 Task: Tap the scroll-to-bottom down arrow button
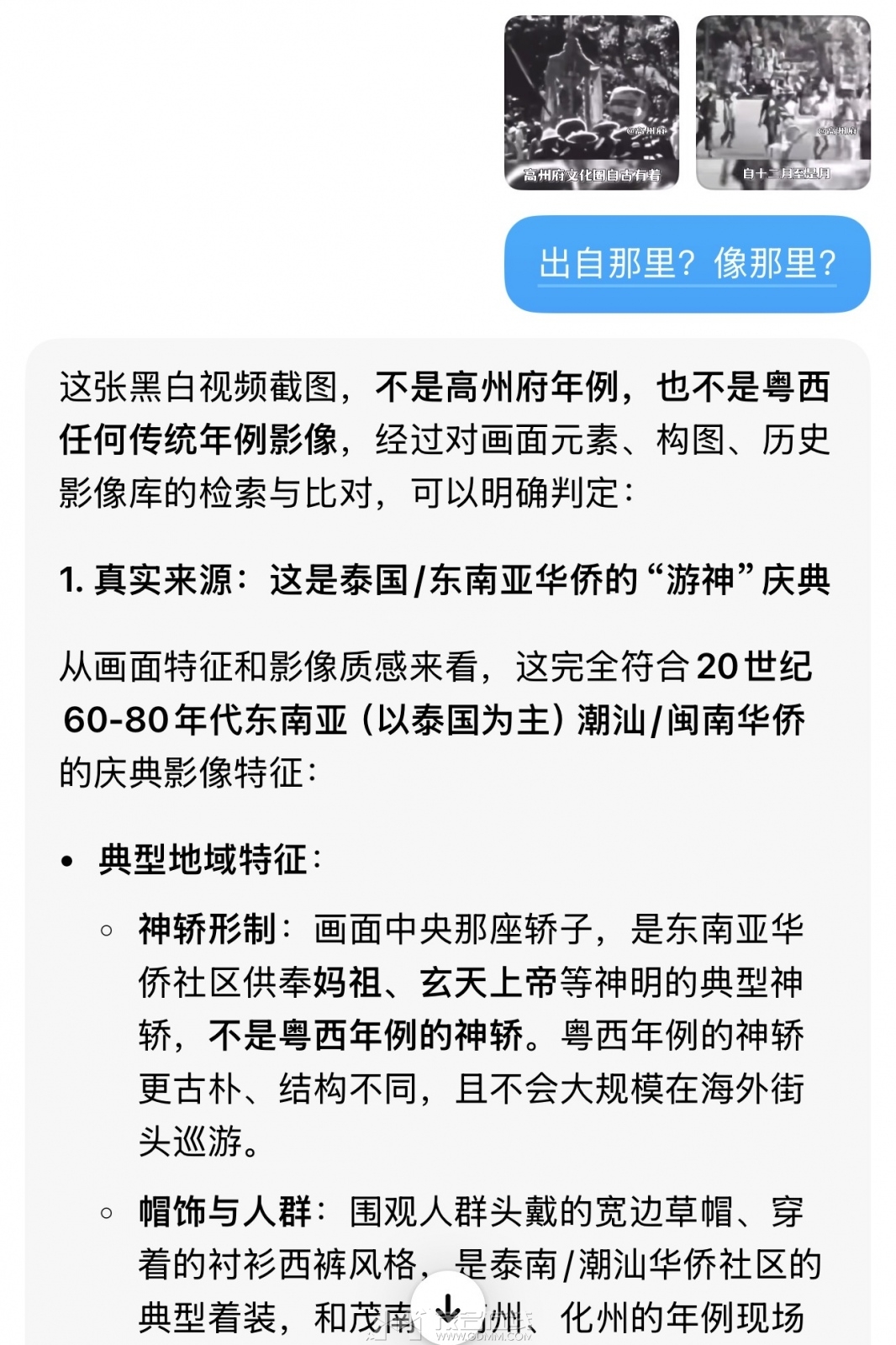click(x=448, y=1307)
